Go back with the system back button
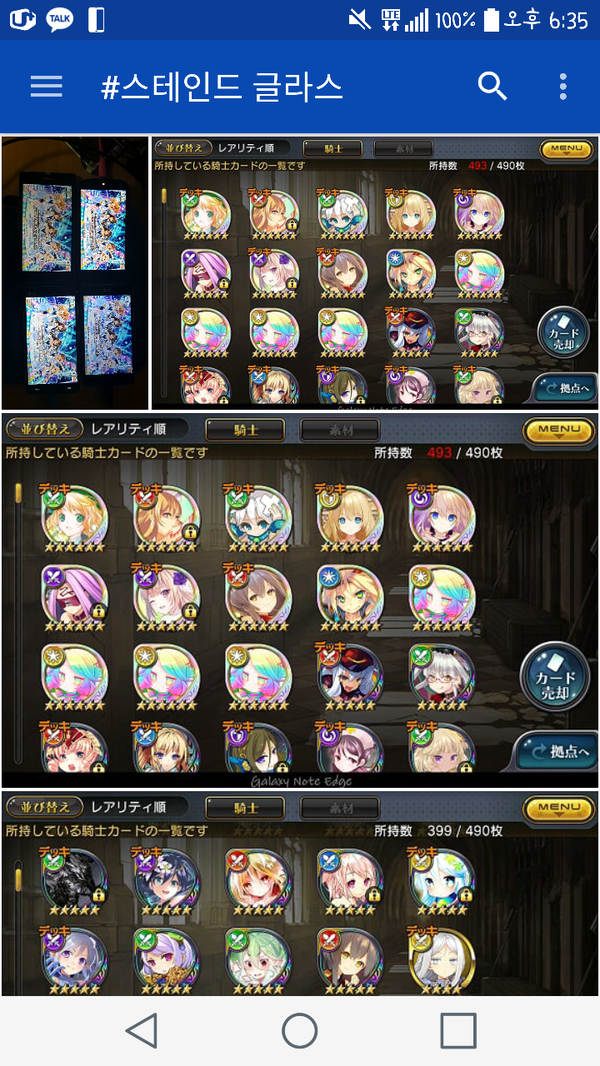The width and height of the screenshot is (600, 1066). pos(142,1030)
